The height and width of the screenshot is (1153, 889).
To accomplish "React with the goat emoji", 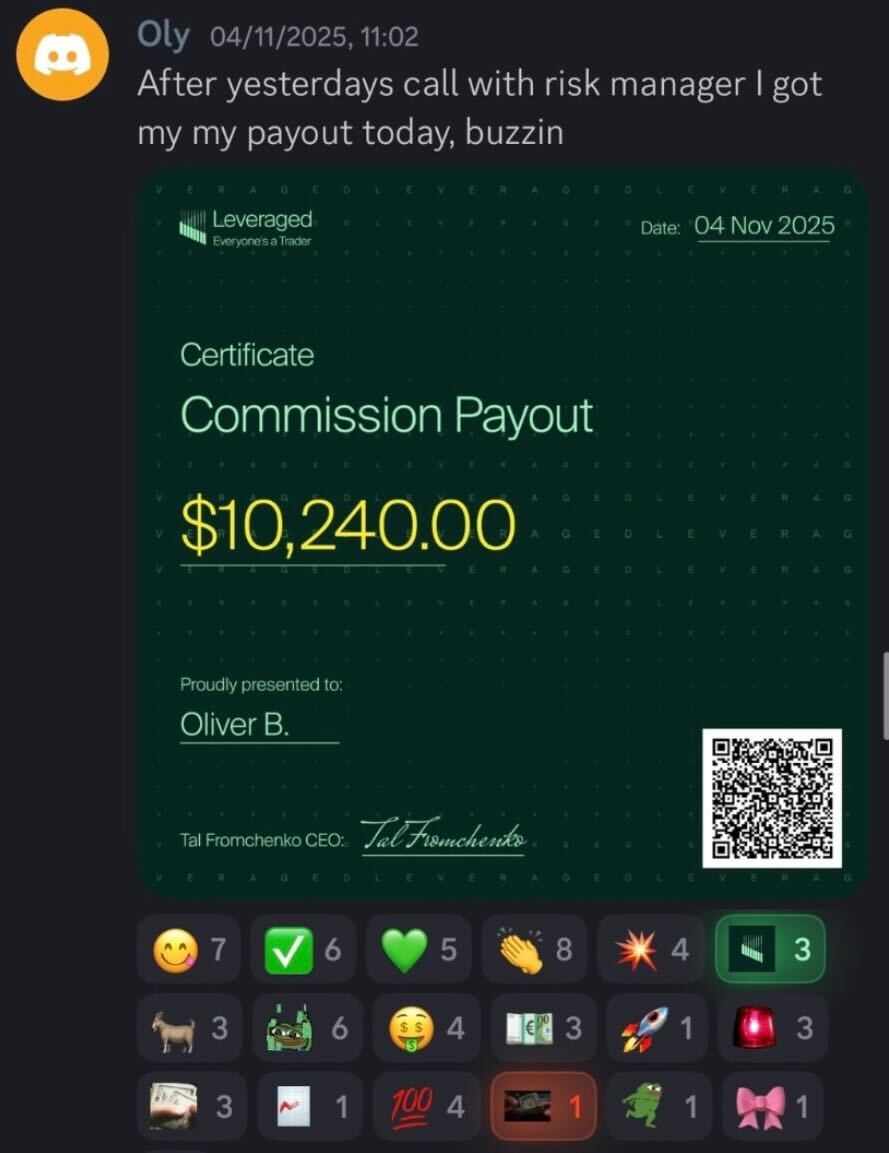I will 189,1028.
